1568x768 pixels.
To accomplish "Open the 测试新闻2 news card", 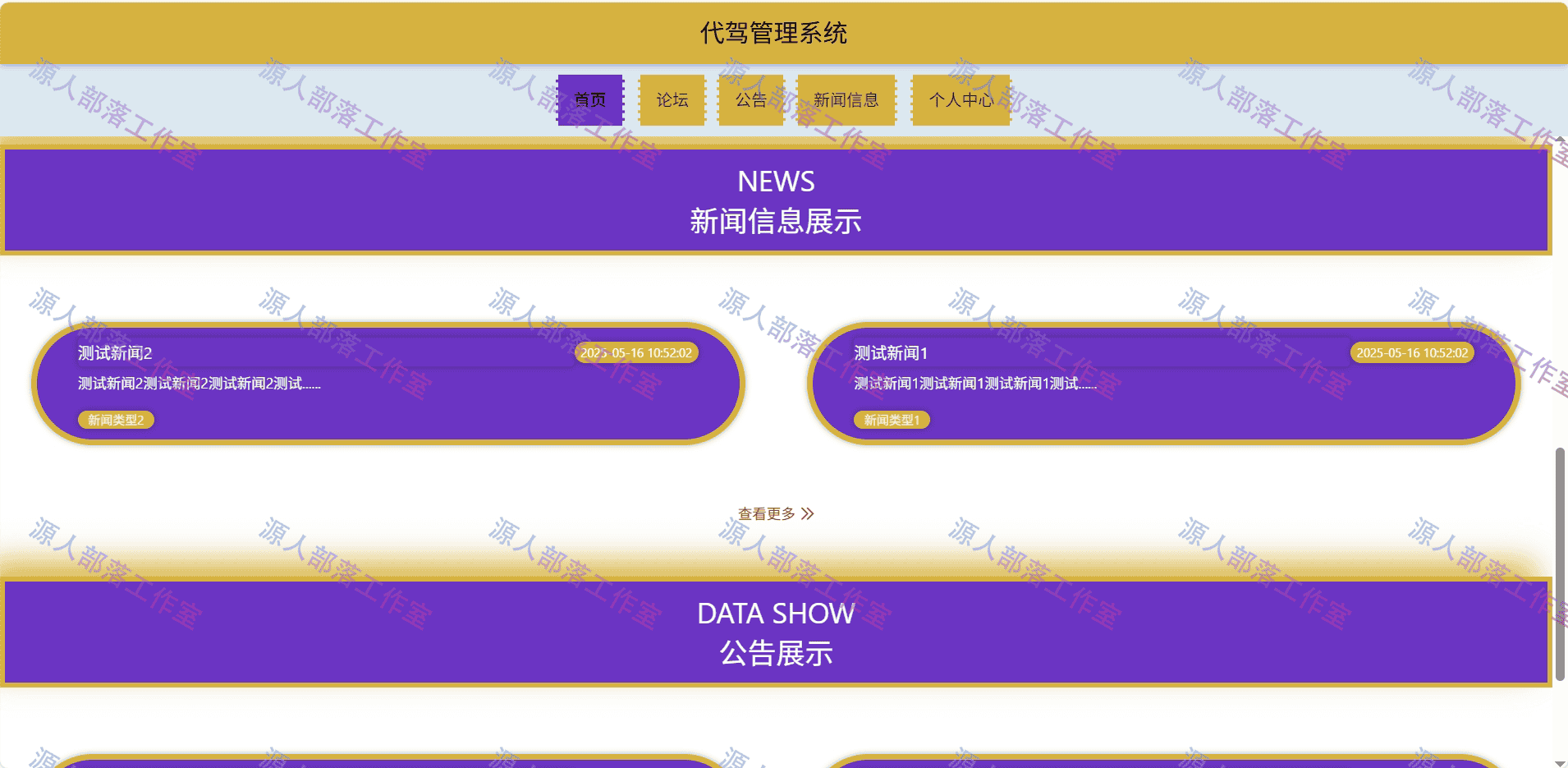I will [387, 384].
